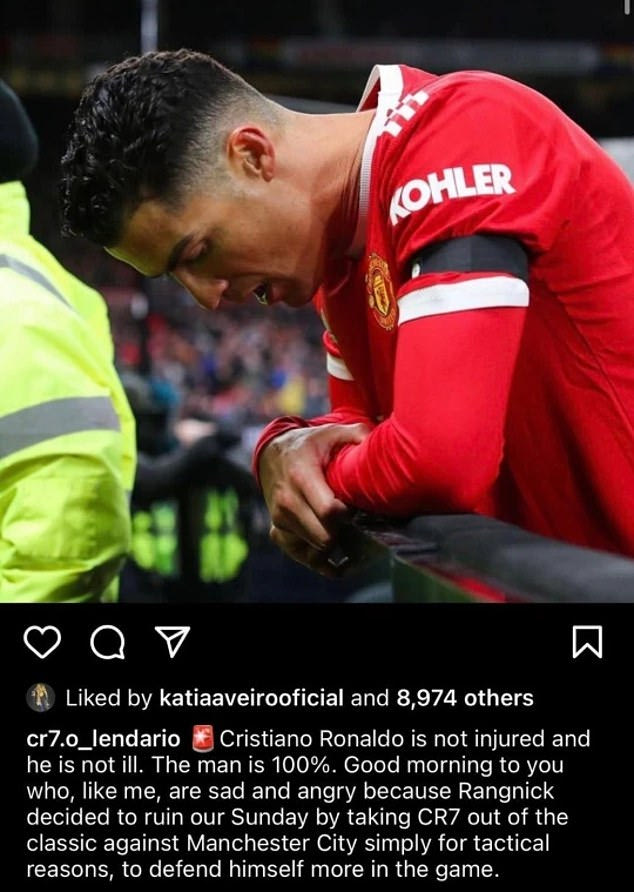Like the cr7.o_lendario post

pyautogui.click(x=42, y=642)
